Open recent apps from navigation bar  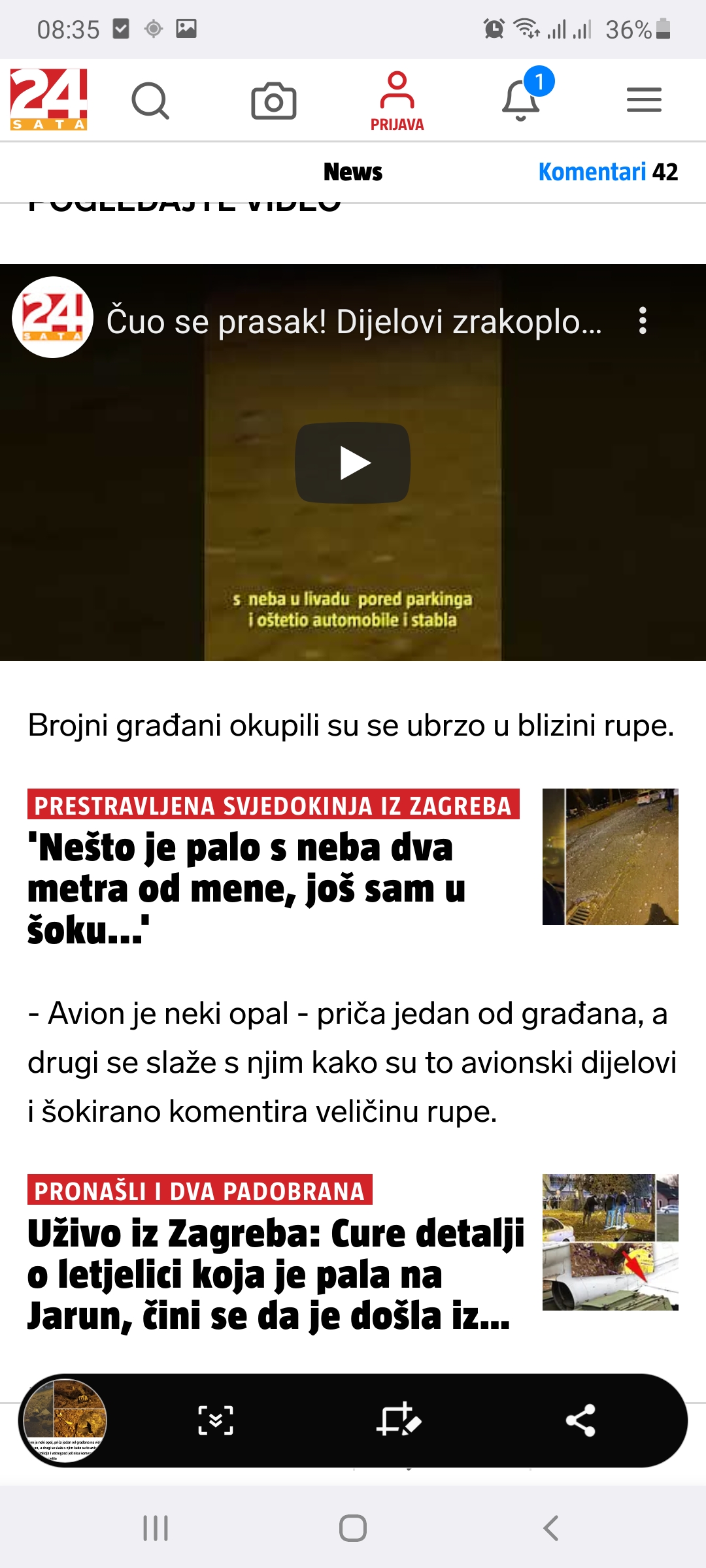coord(156,1528)
